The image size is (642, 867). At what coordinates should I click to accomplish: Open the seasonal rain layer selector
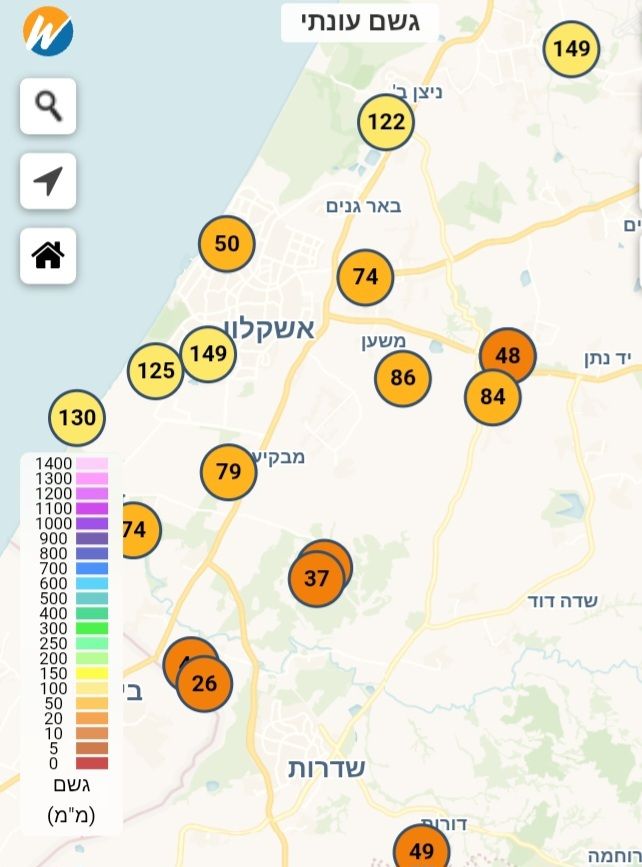tap(360, 22)
